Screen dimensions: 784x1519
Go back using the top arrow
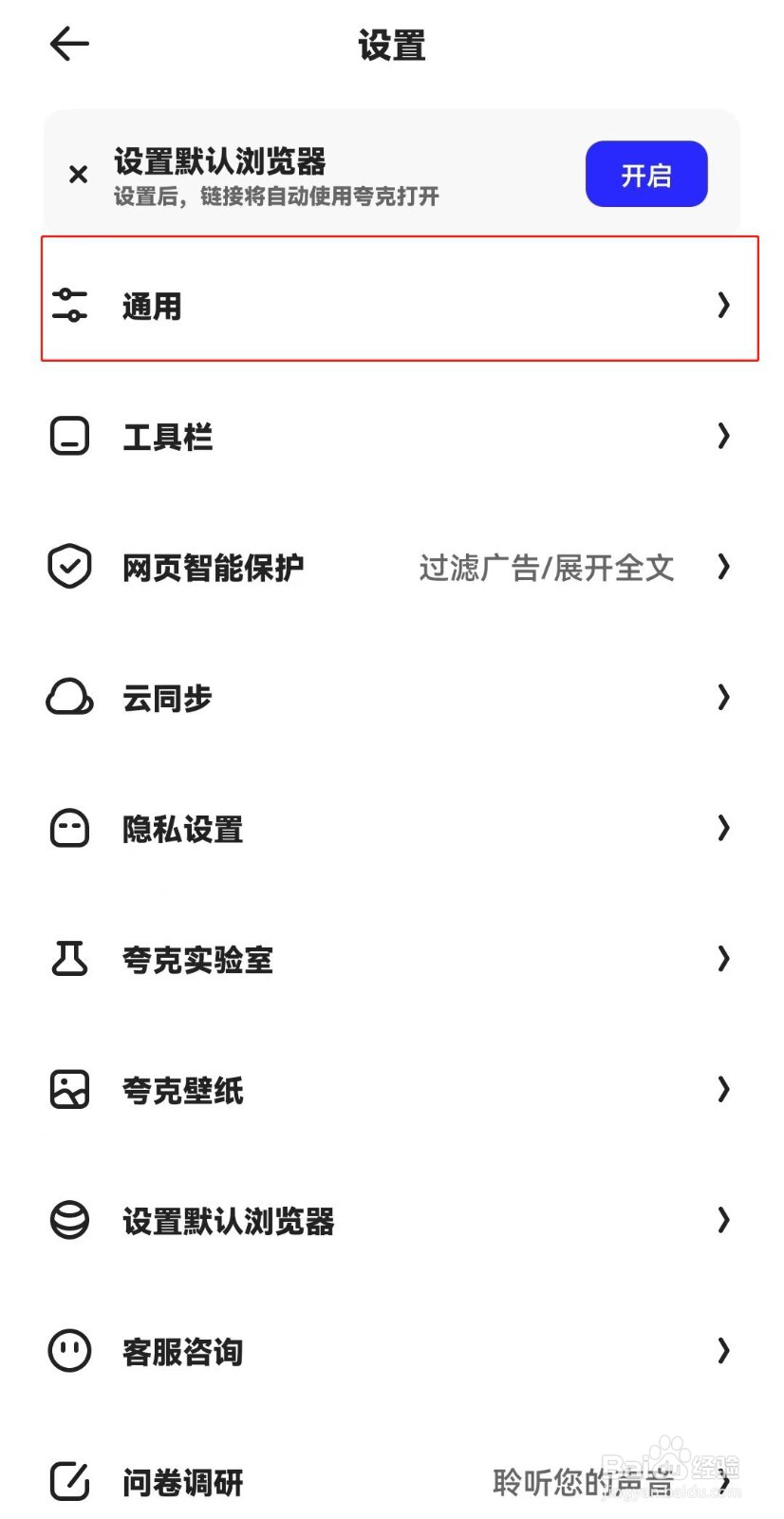point(69,44)
